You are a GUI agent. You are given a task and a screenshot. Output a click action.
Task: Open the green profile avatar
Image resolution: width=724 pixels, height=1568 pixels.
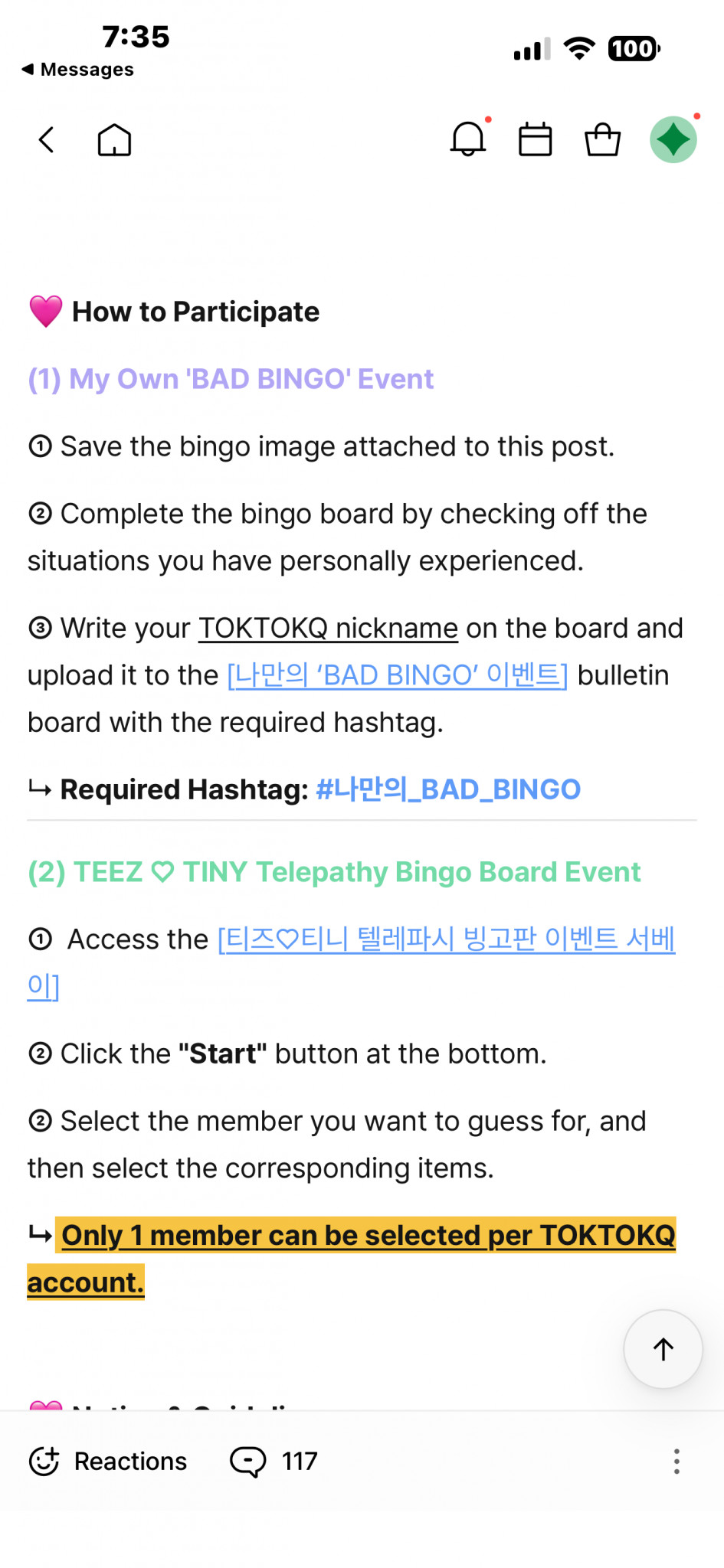(x=673, y=139)
